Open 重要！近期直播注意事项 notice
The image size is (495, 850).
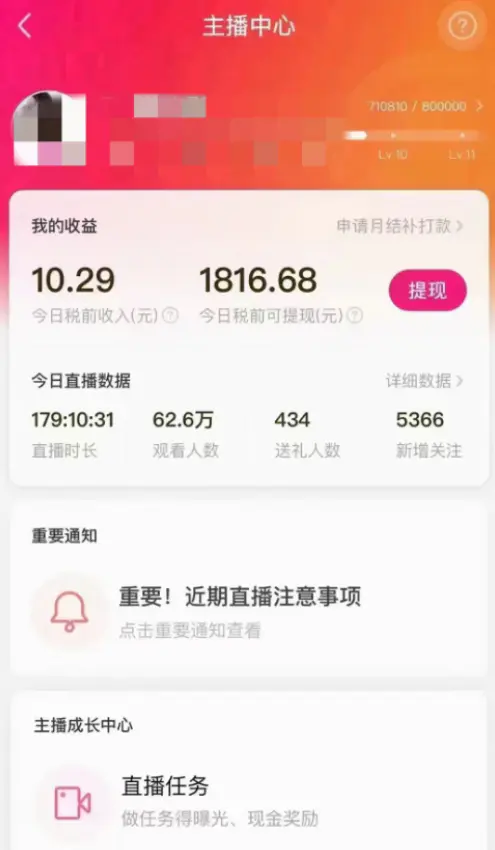click(249, 611)
